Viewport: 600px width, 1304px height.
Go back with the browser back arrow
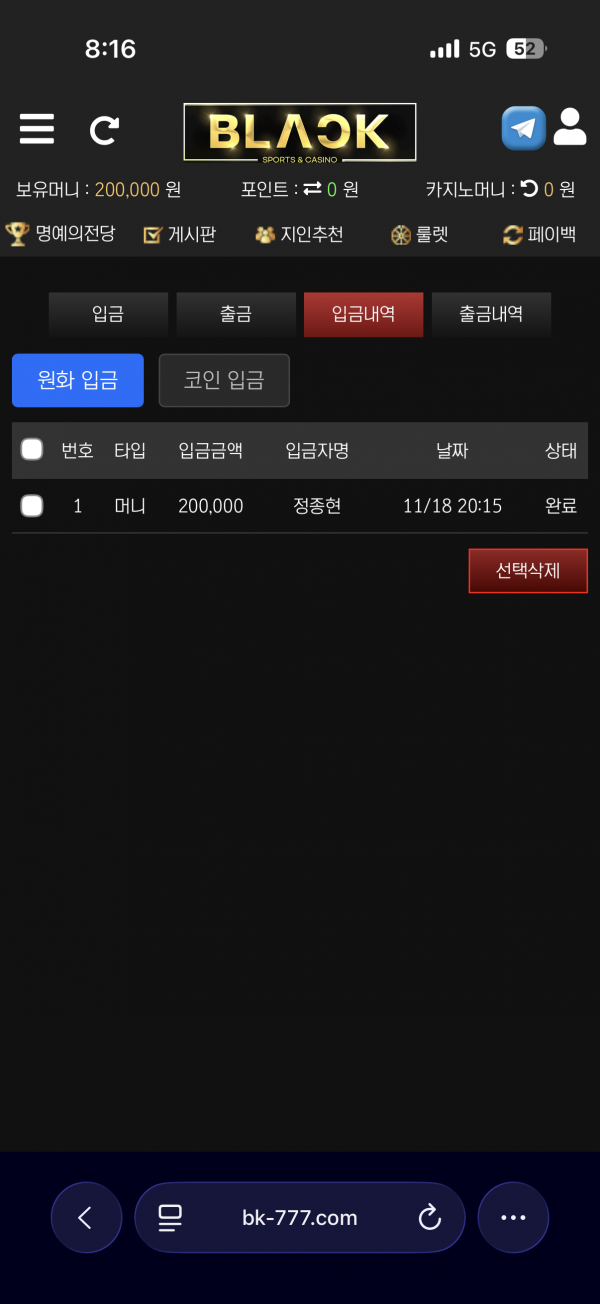[x=86, y=1217]
